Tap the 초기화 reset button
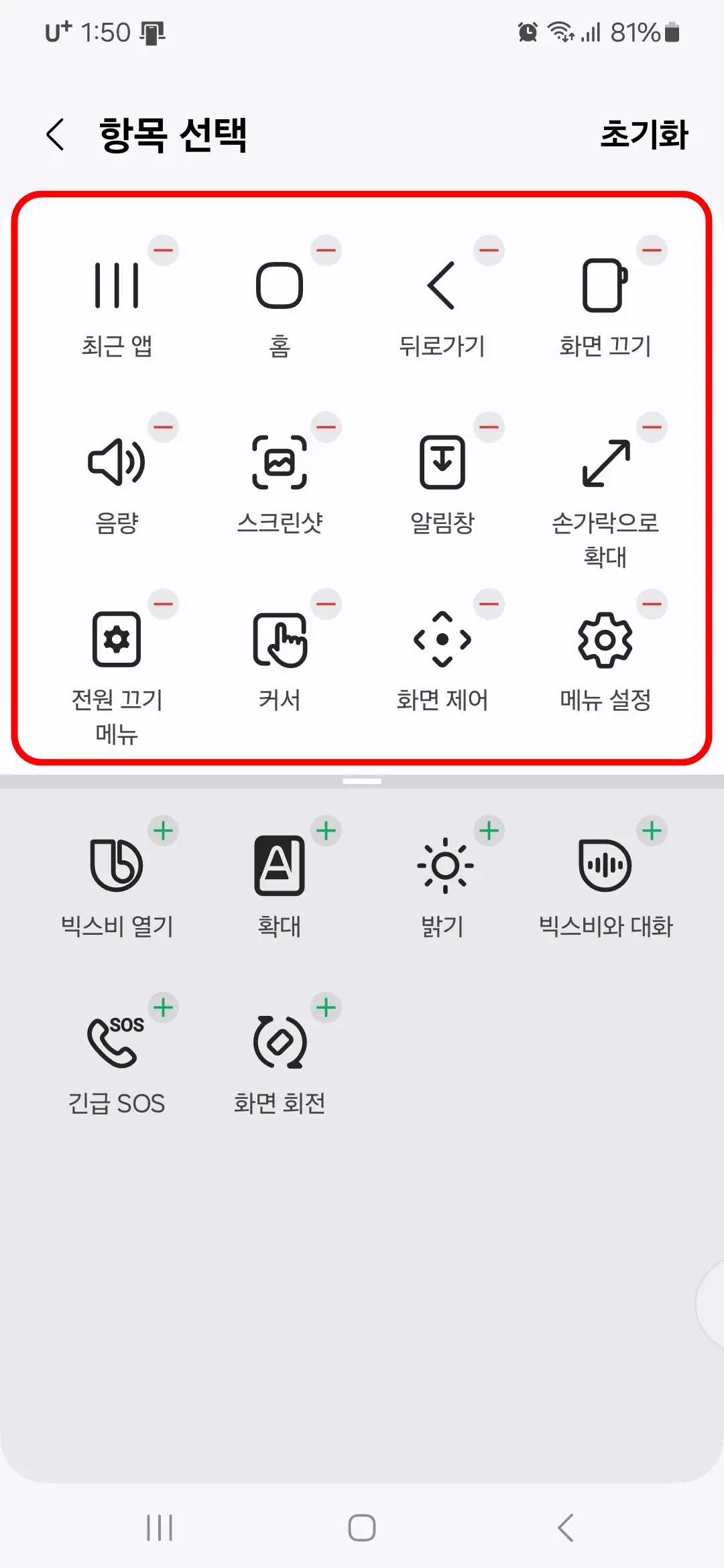Viewport: 724px width, 1568px height. click(x=645, y=134)
